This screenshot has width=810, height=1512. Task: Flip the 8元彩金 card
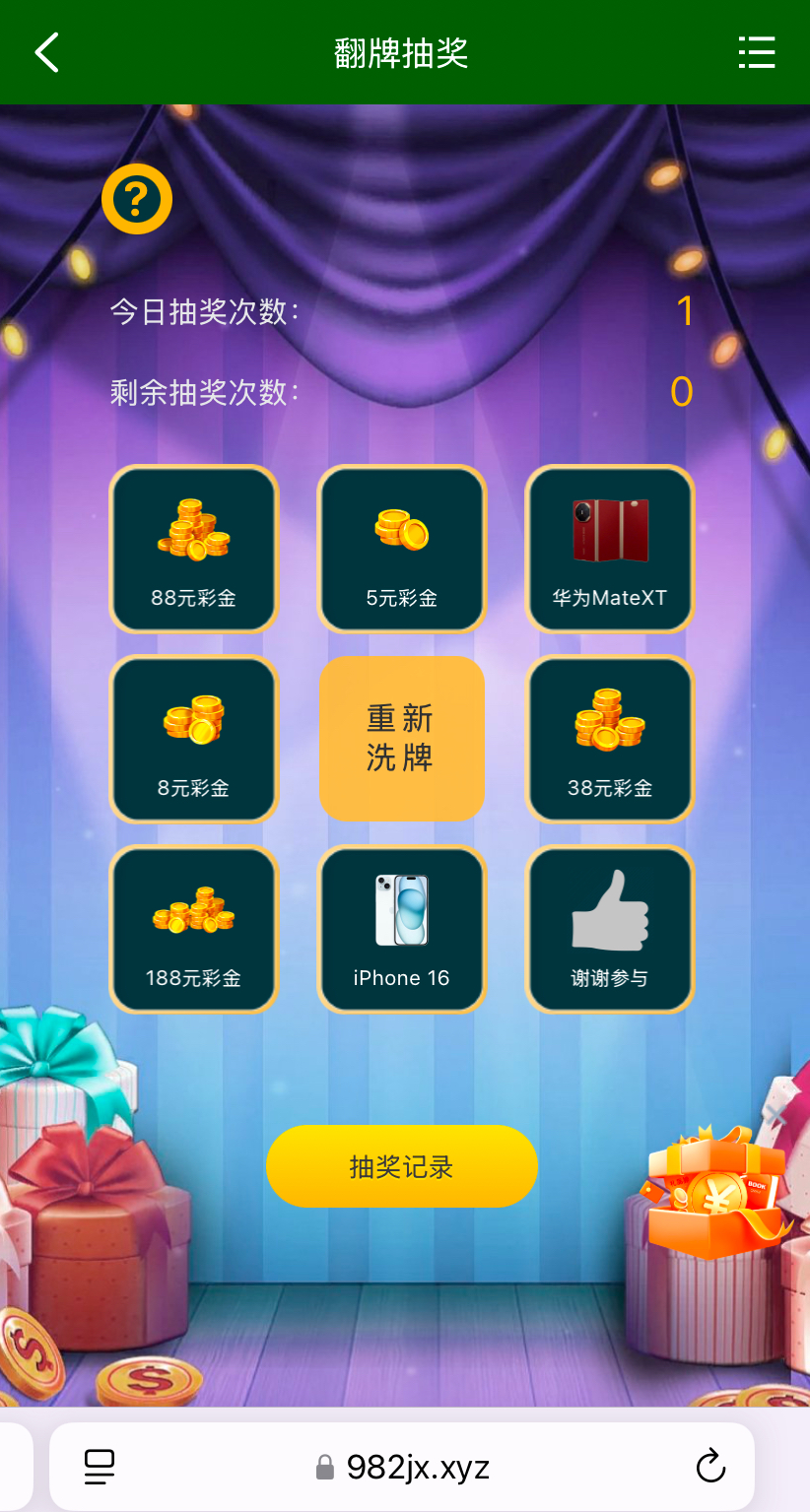pyautogui.click(x=194, y=739)
